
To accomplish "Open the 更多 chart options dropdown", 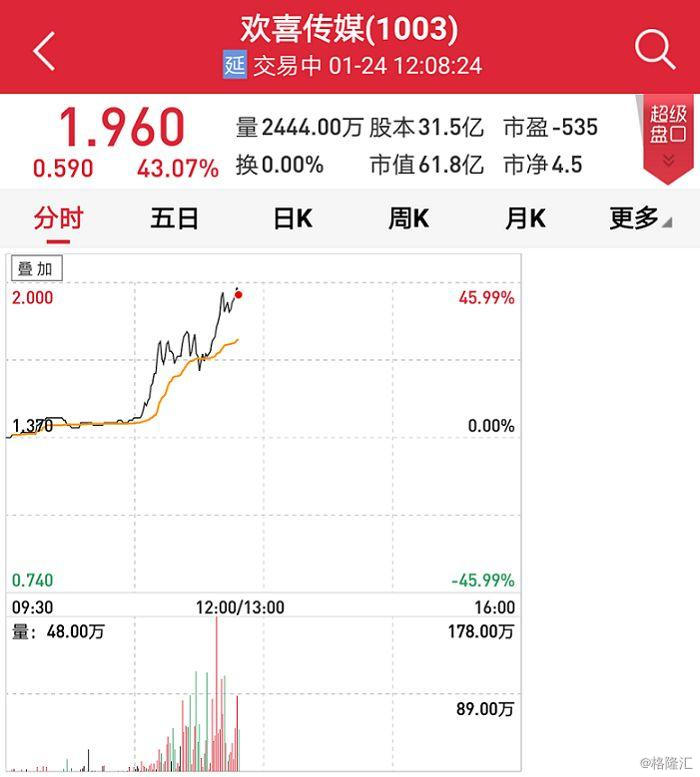I will 640,218.
